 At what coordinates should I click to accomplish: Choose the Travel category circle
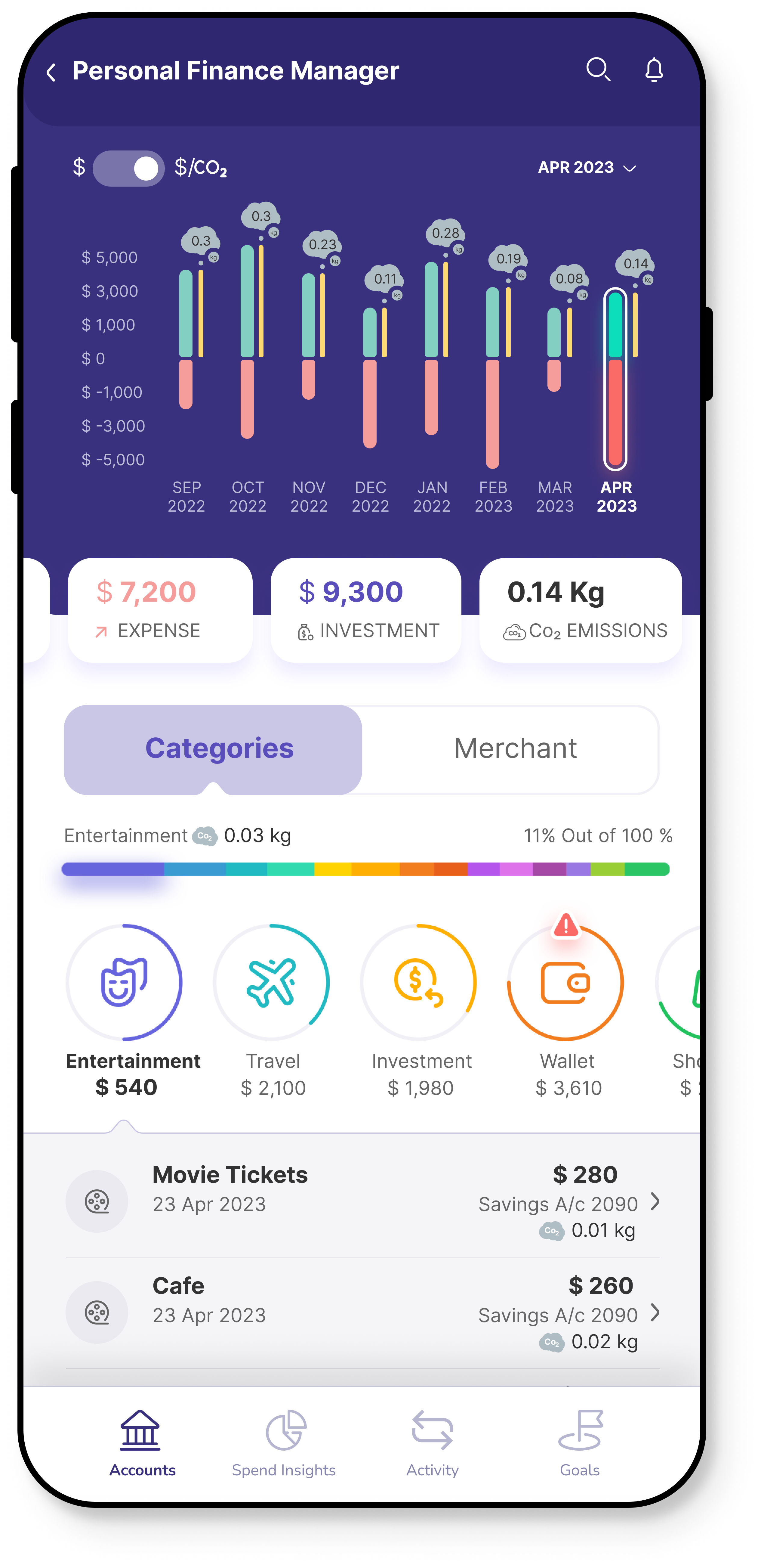tap(272, 982)
